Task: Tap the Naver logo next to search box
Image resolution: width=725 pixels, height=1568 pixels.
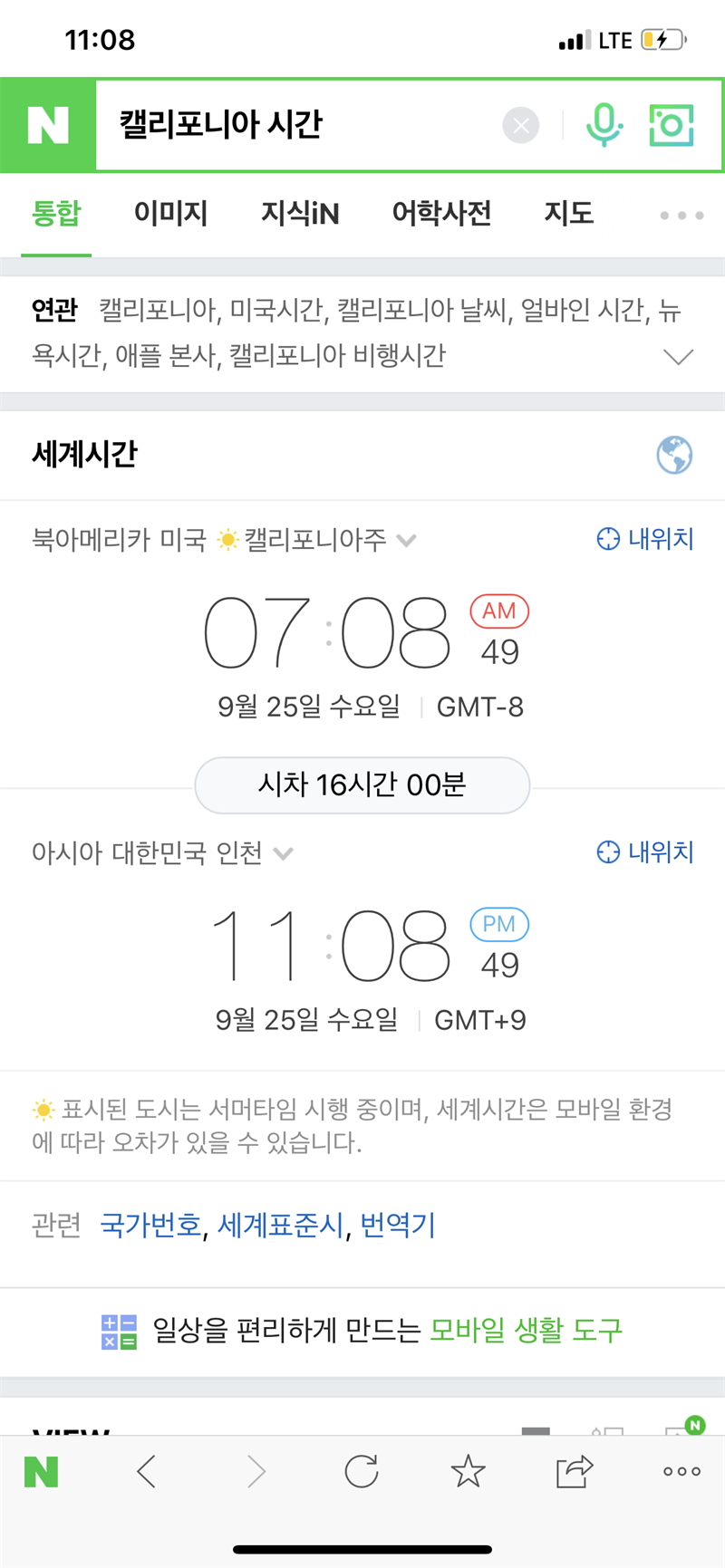Action: tap(48, 125)
